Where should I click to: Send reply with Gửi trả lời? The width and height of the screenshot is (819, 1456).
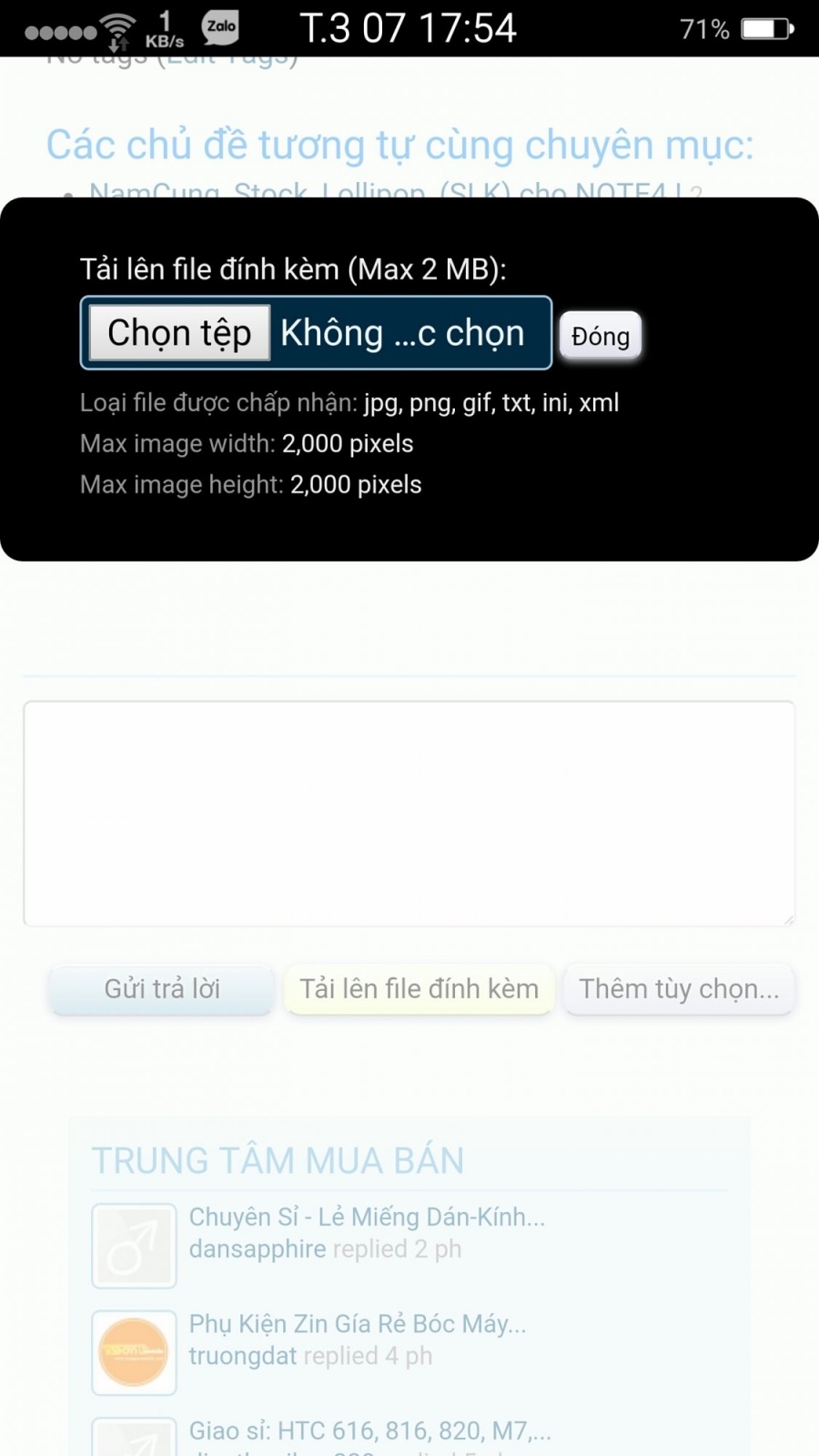coord(162,989)
